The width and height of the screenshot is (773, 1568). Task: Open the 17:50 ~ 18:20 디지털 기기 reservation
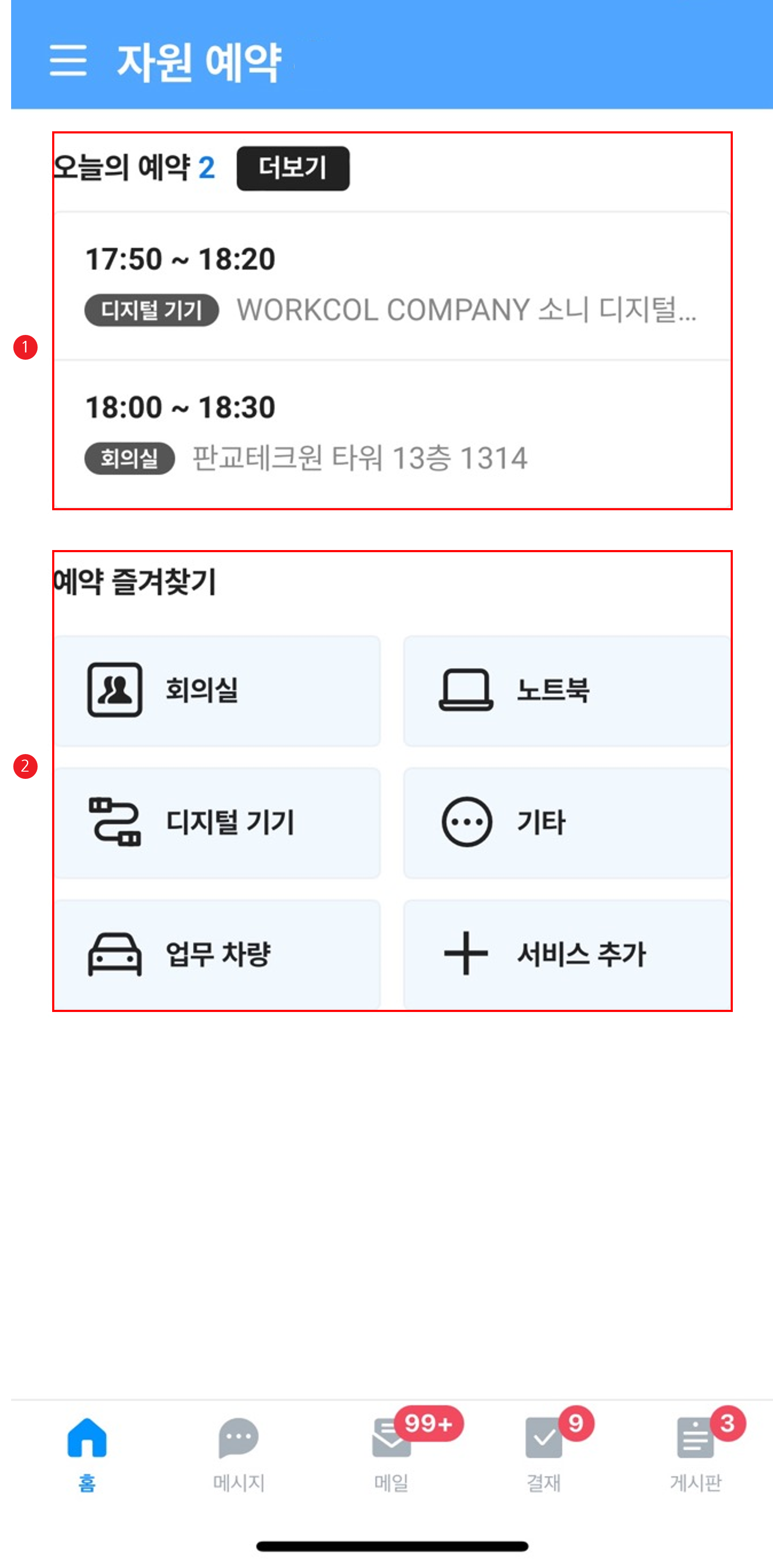click(391, 285)
